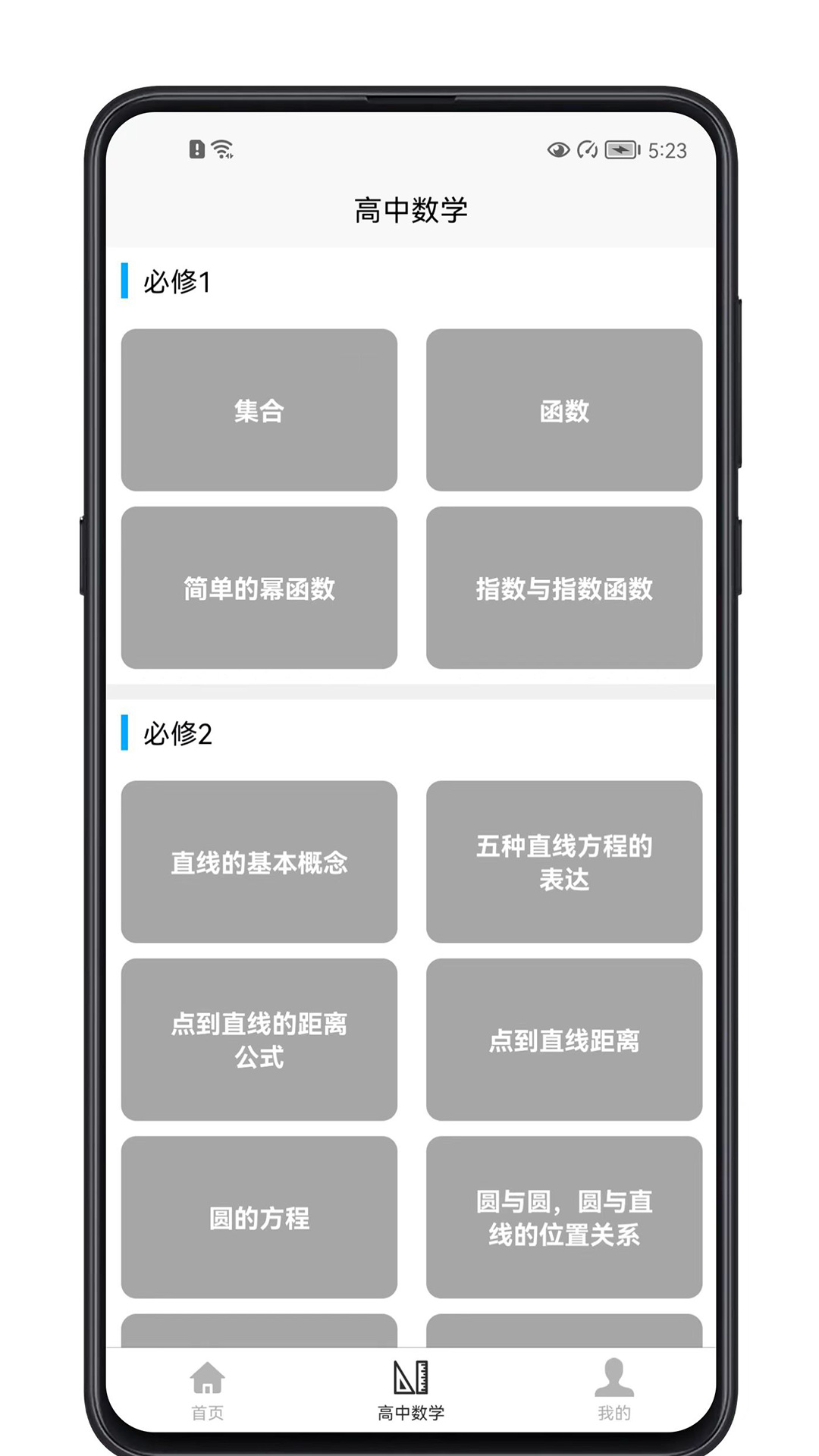Screen dimensions: 819x1456
Task: Open 点到直线的距离公式 card
Action: [259, 1040]
